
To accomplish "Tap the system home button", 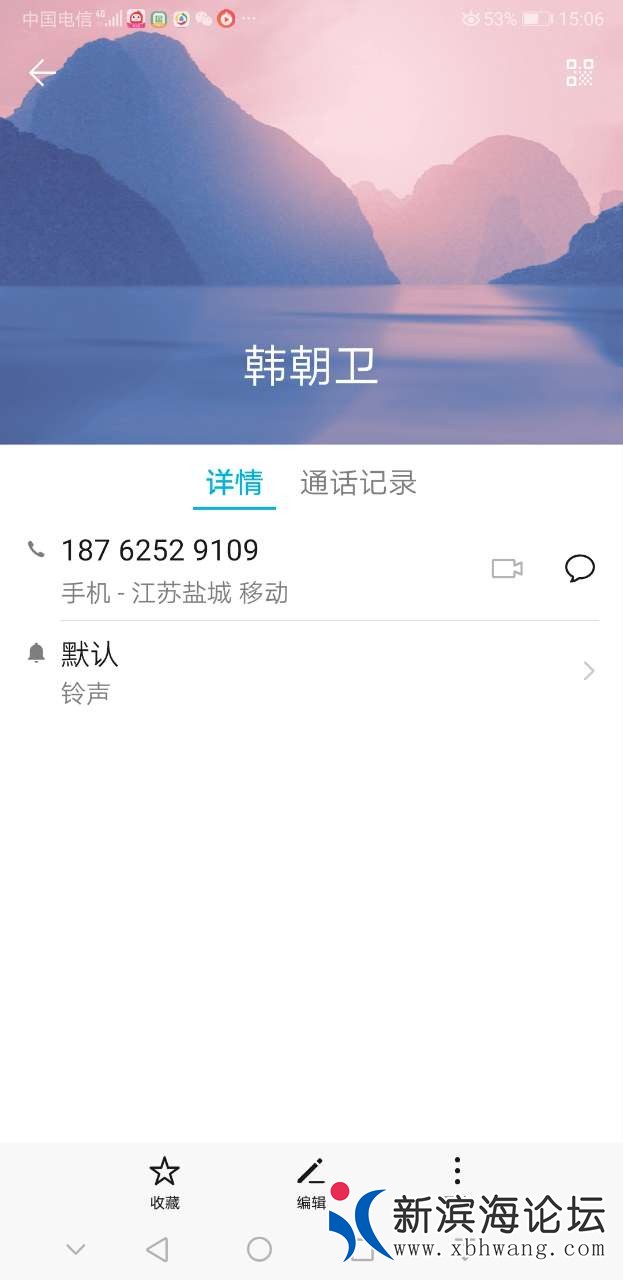I will 259,1248.
